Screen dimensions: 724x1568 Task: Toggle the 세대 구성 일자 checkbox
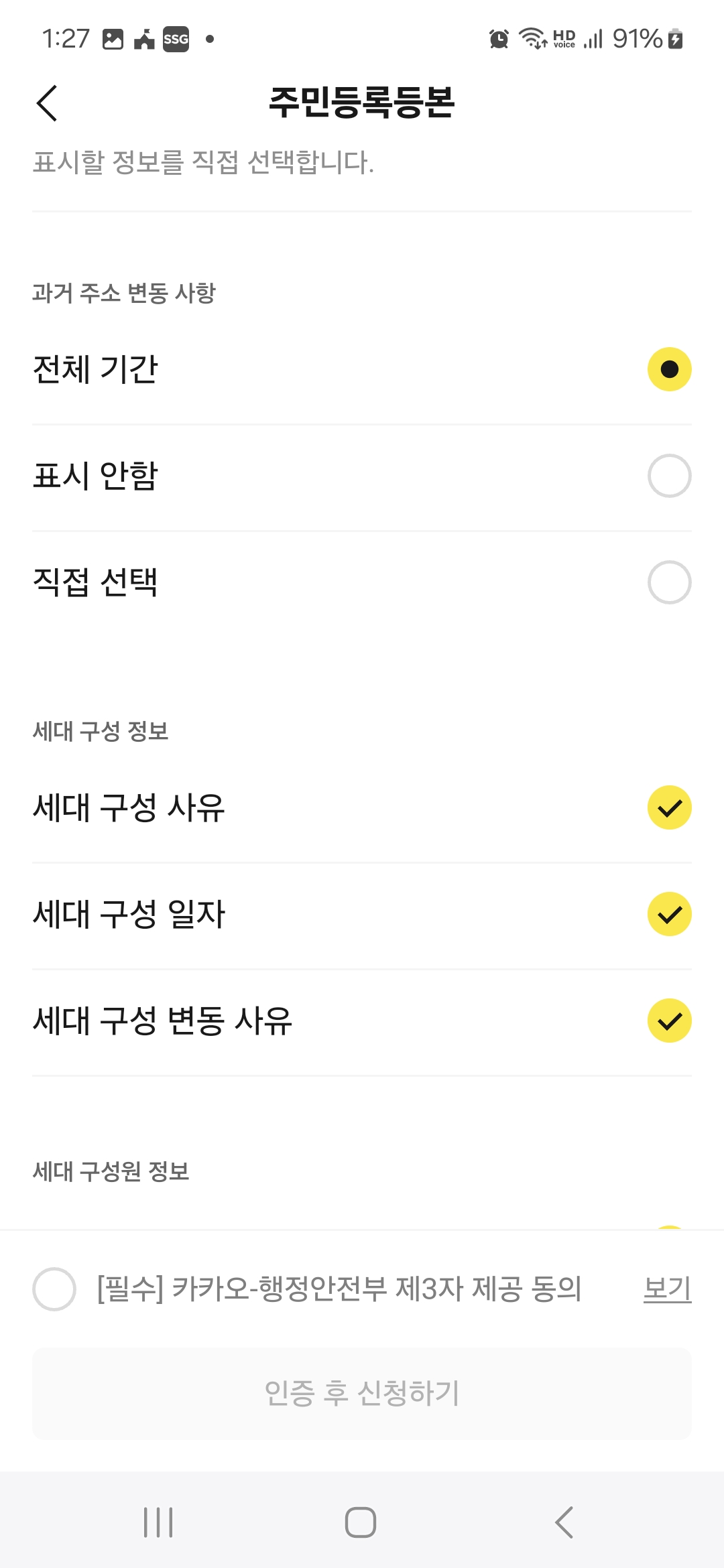pos(668,914)
